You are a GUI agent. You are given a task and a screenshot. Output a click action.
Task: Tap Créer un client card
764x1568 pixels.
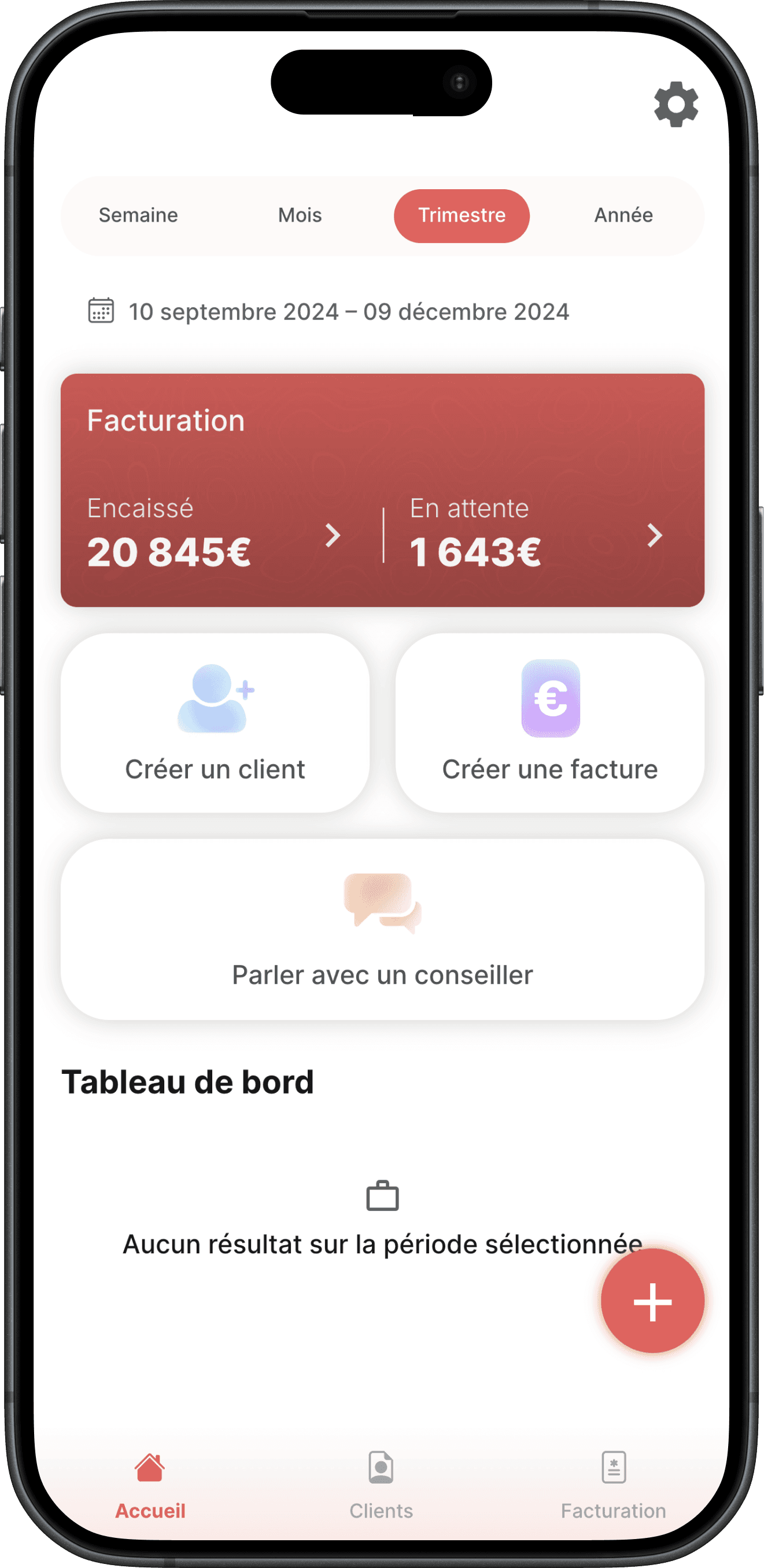click(x=215, y=723)
